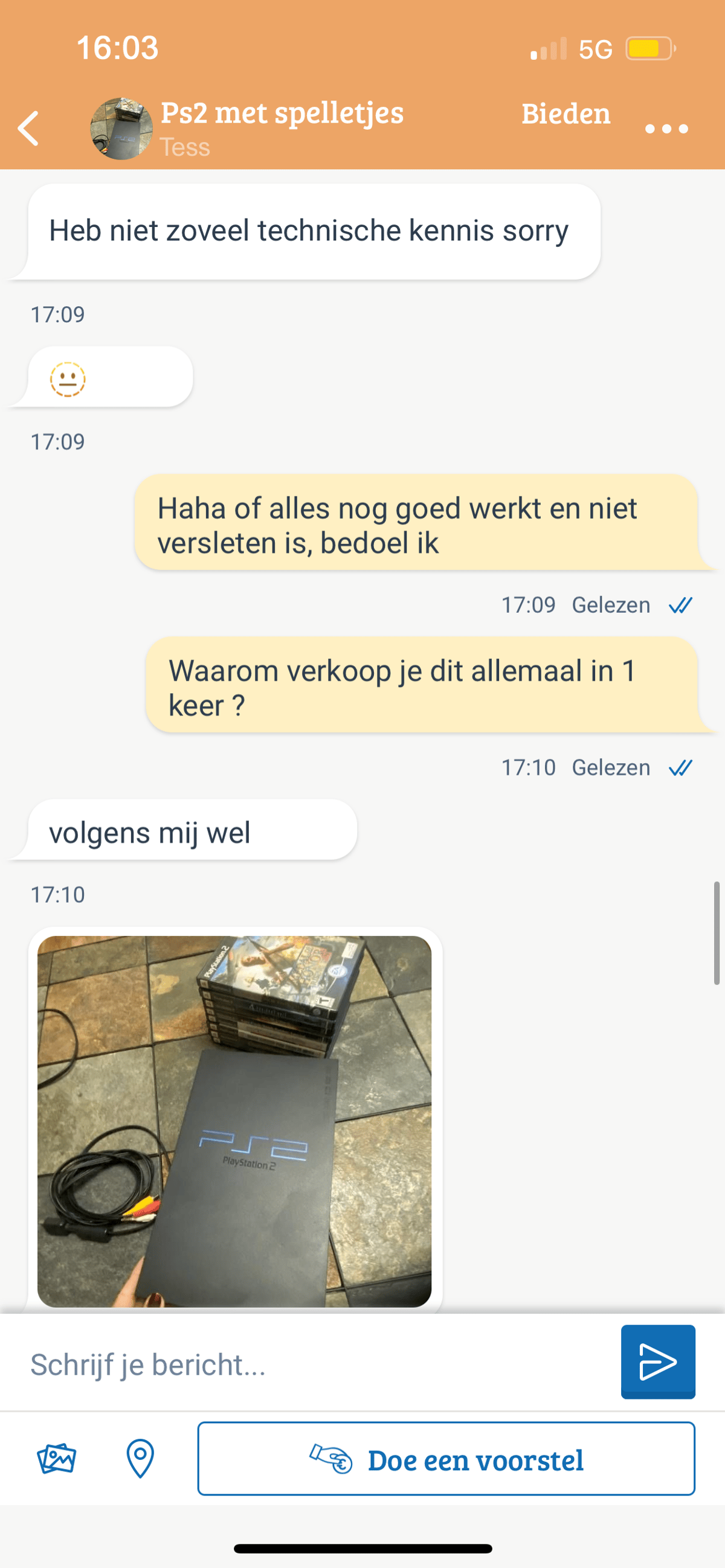This screenshot has width=725, height=1568.
Task: Send the message with the arrow button
Action: [x=658, y=1362]
